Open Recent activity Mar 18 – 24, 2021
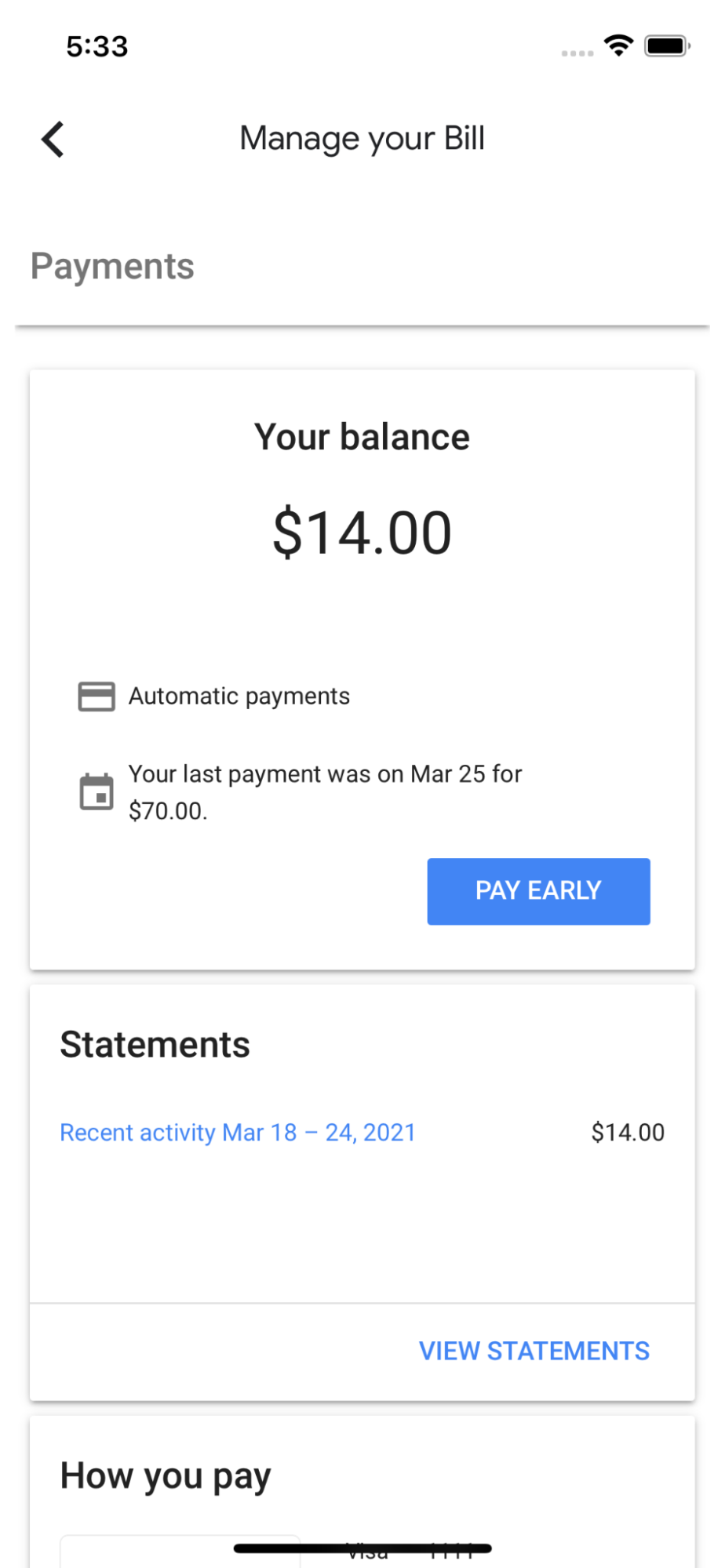 pos(238,1132)
